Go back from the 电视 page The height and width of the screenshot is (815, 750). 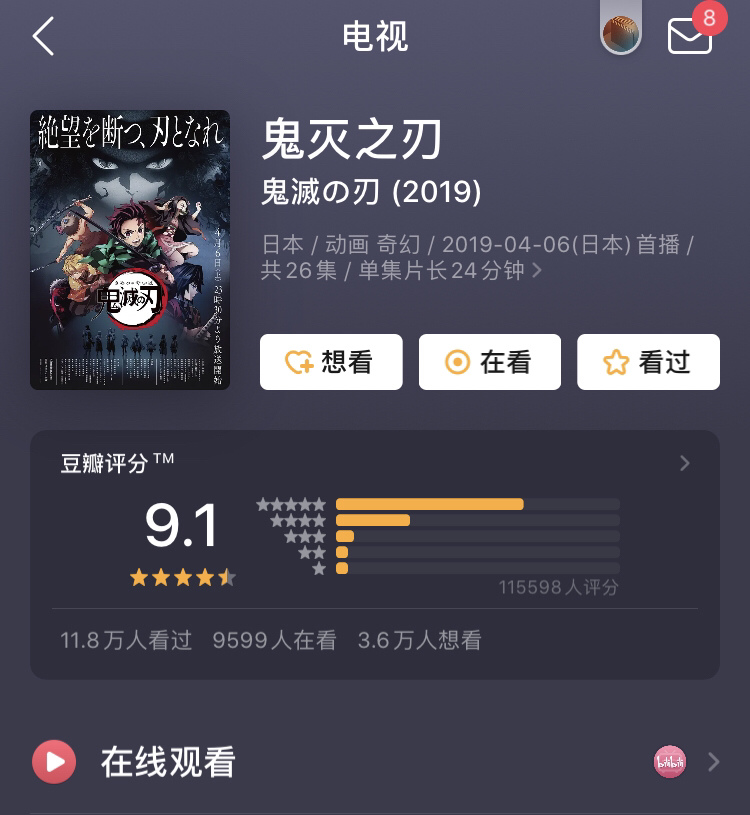42,37
